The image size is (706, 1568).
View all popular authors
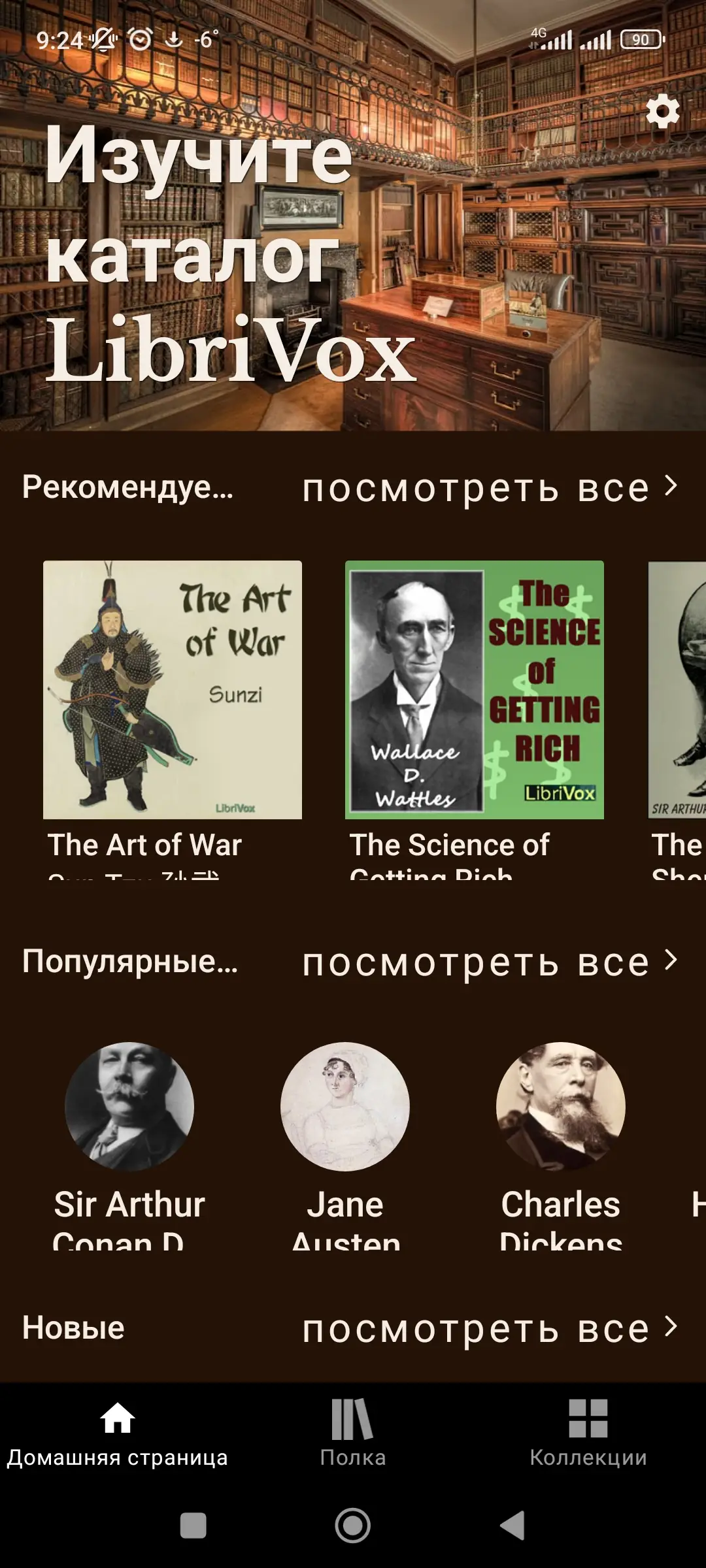(x=490, y=962)
